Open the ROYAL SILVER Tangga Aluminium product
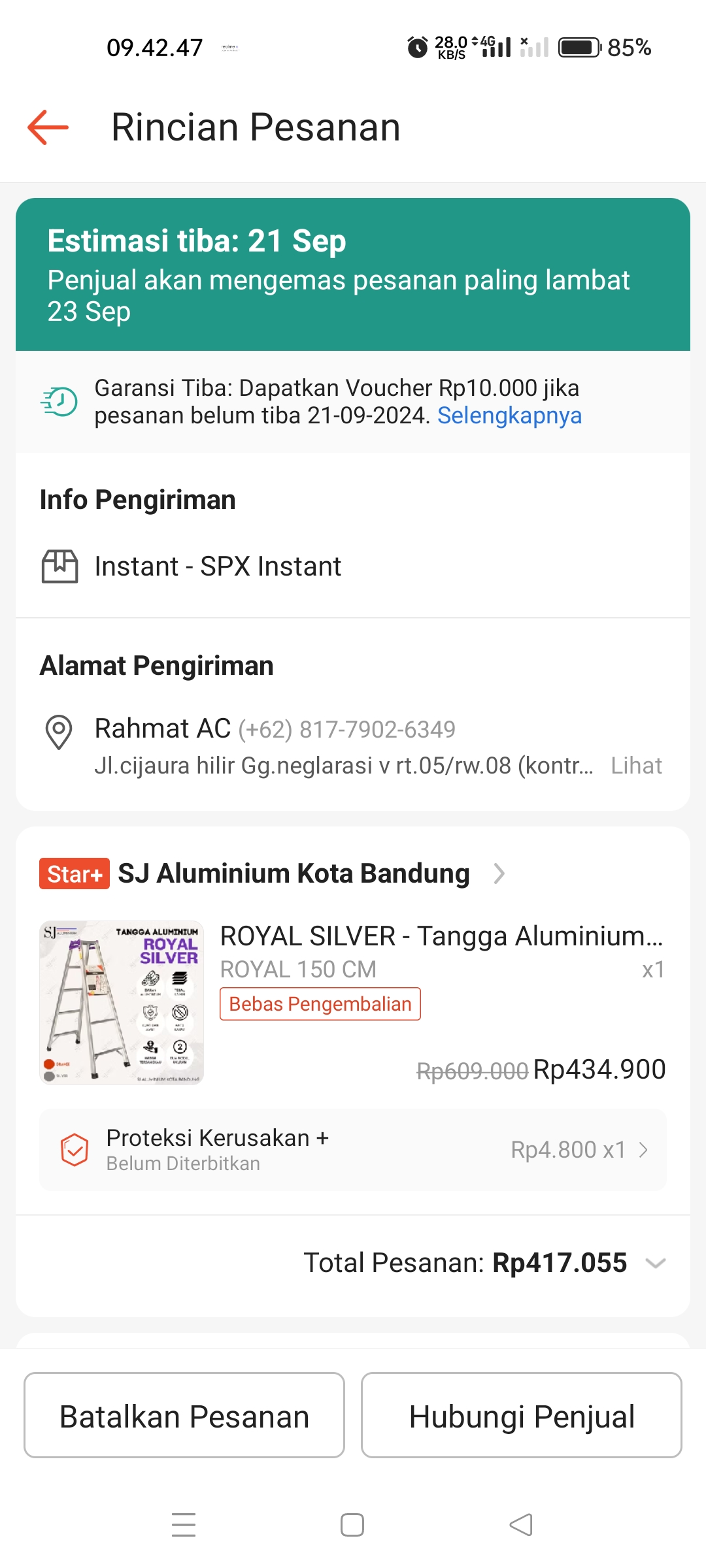Screen dimensions: 706x1568 click(441, 936)
